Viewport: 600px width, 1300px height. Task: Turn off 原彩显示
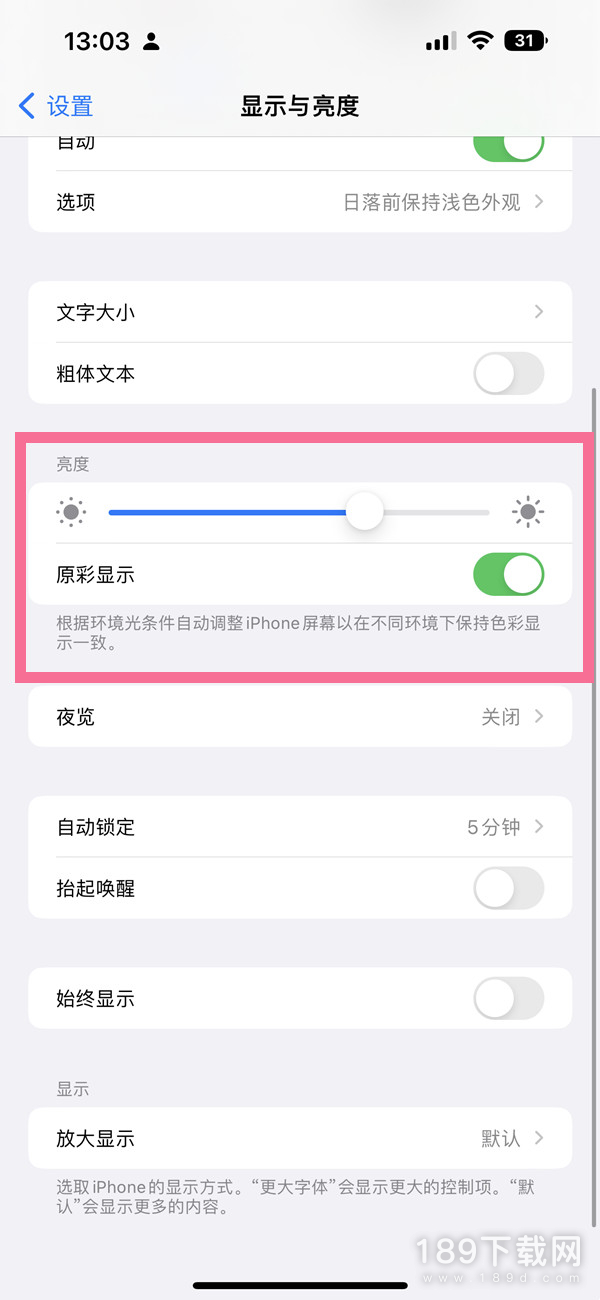pos(508,574)
